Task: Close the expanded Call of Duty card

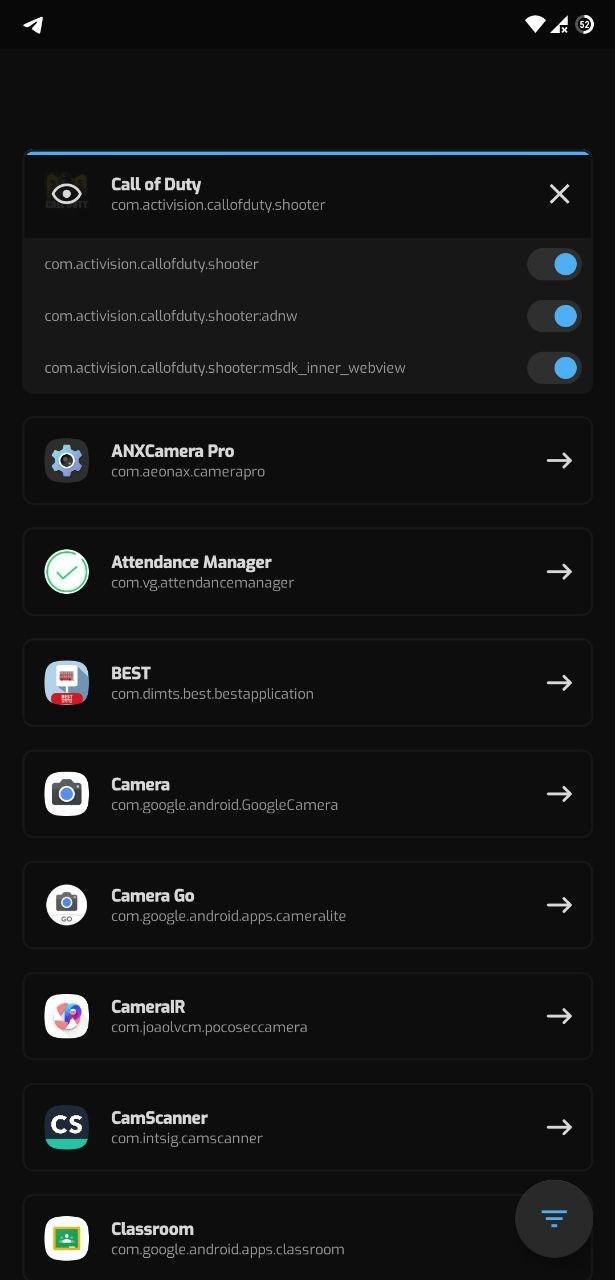Action: click(559, 194)
